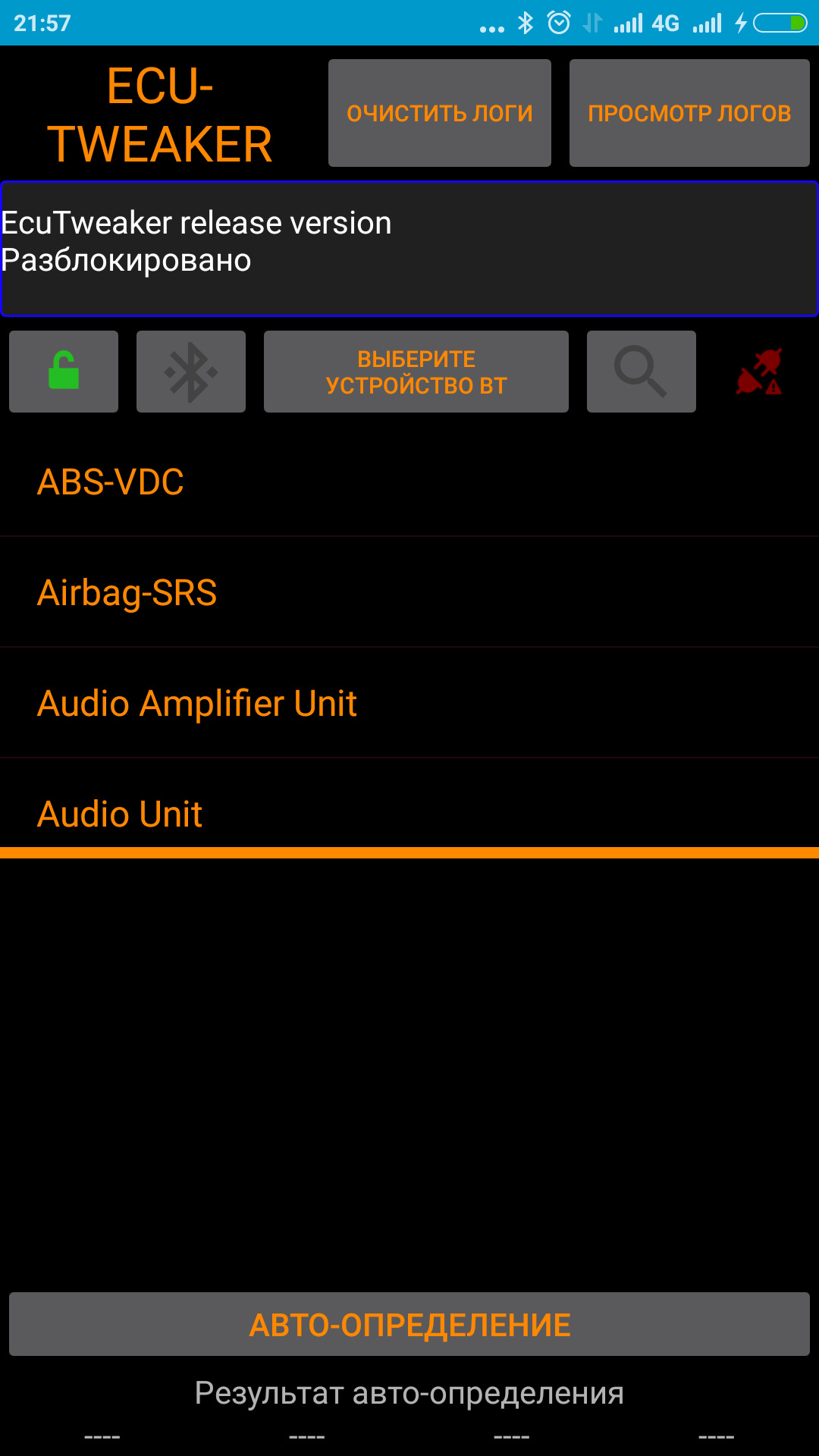The image size is (819, 1456).
Task: Tap the Bluetooth icon button
Action: point(191,372)
